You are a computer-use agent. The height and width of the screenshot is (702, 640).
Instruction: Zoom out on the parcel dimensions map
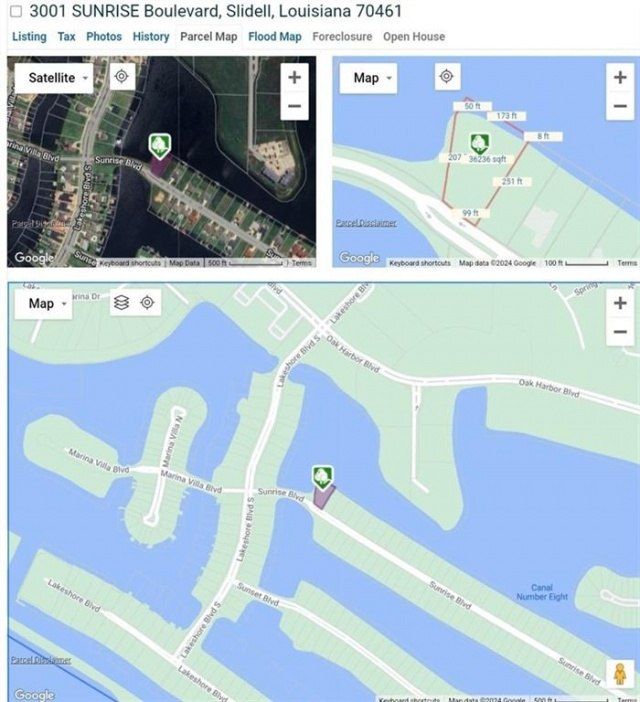[x=621, y=105]
